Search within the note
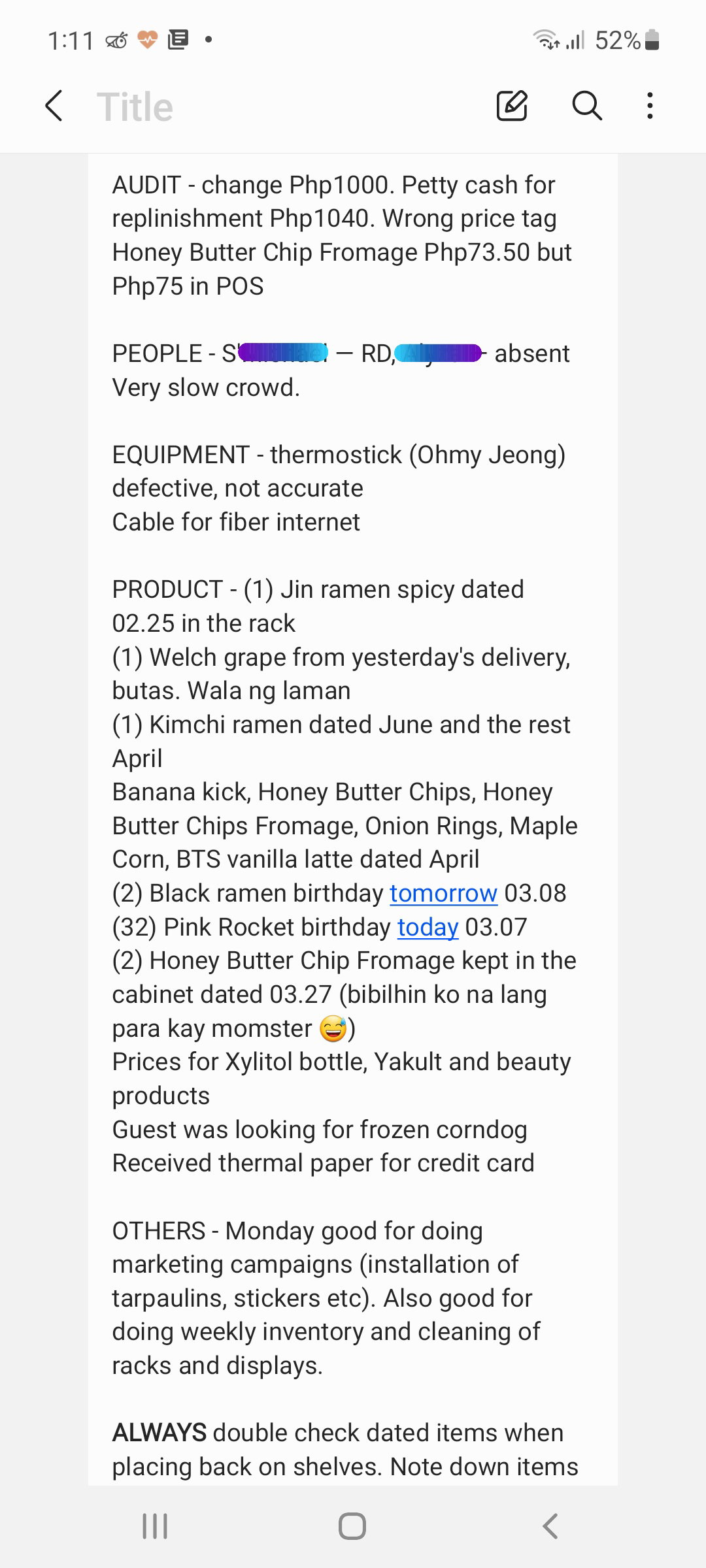706x1568 pixels. pos(587,106)
